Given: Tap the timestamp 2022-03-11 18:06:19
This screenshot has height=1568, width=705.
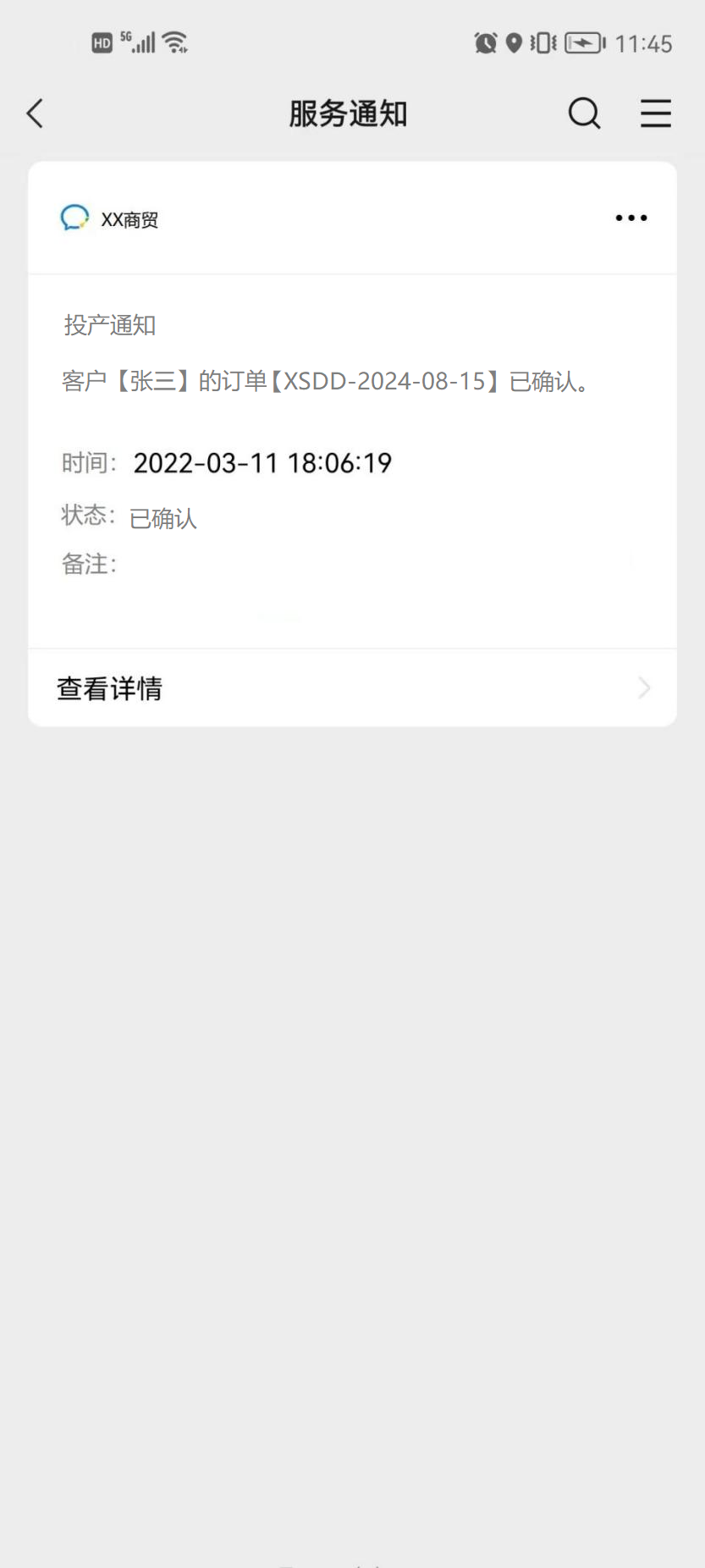Looking at the screenshot, I should 262,462.
